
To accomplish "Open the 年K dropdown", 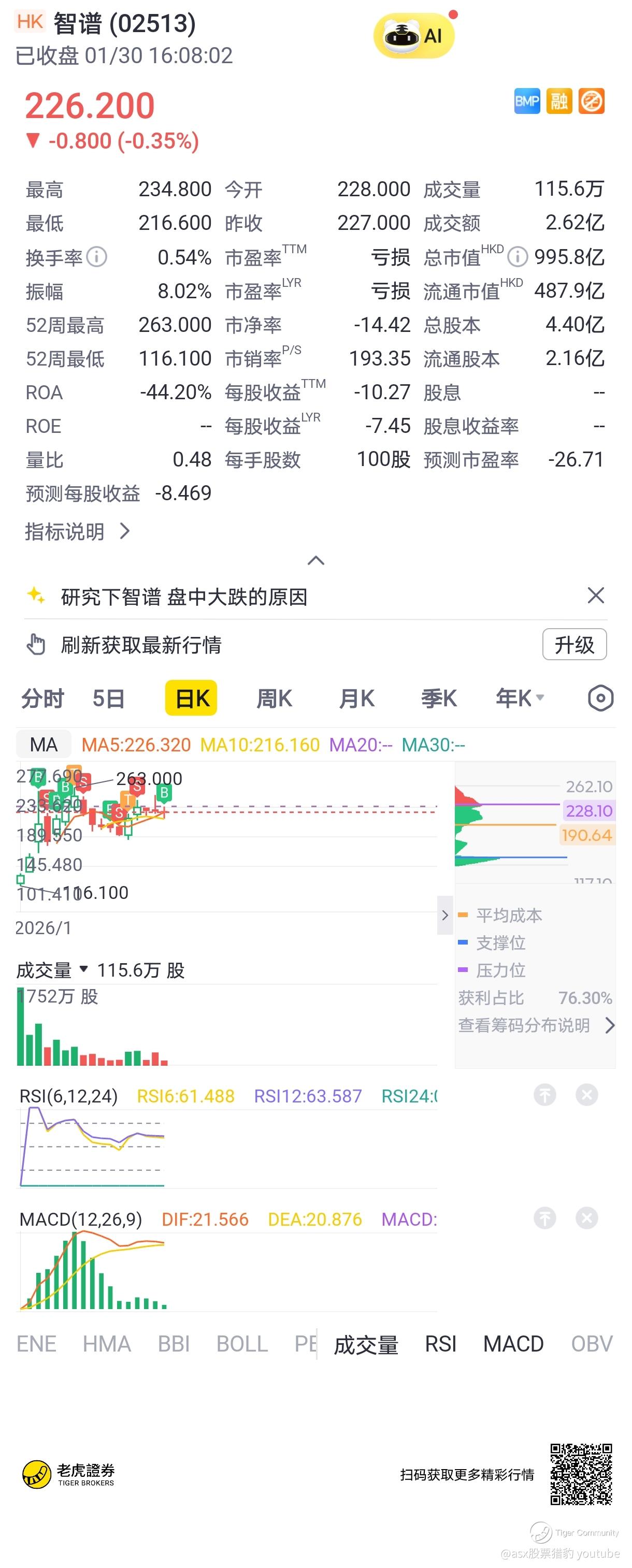I will click(x=520, y=698).
